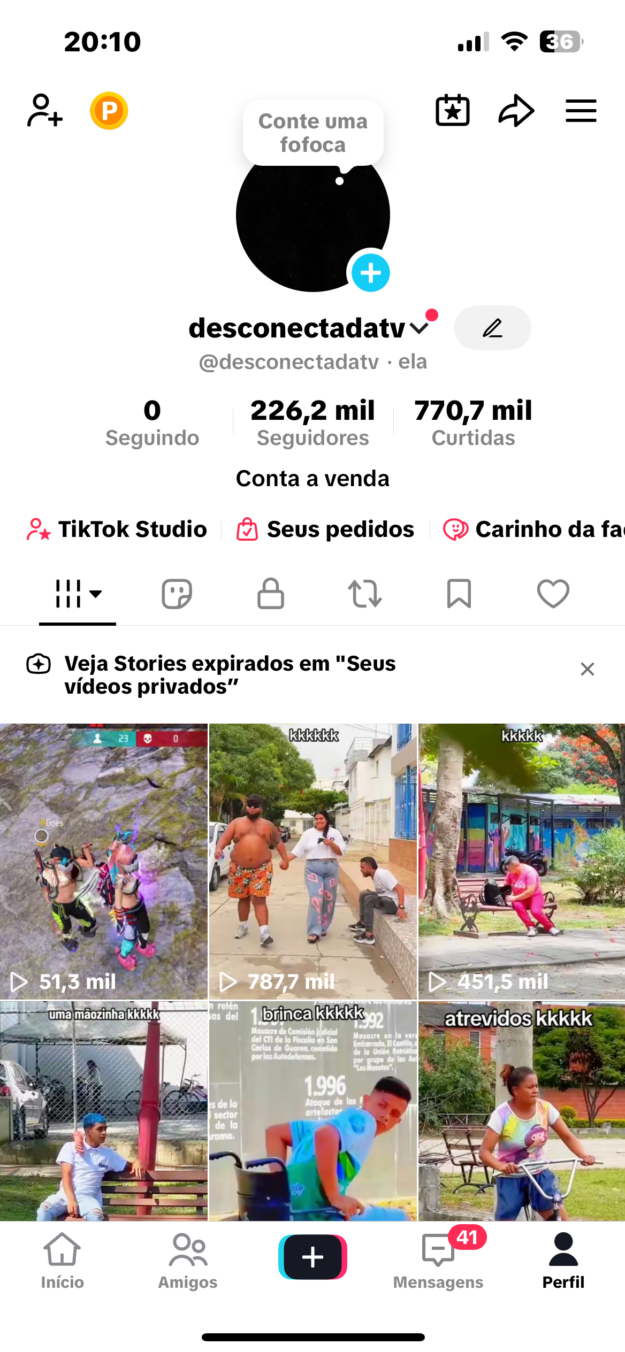Go to the Início tab
The image size is (625, 1352).
pos(62,1260)
